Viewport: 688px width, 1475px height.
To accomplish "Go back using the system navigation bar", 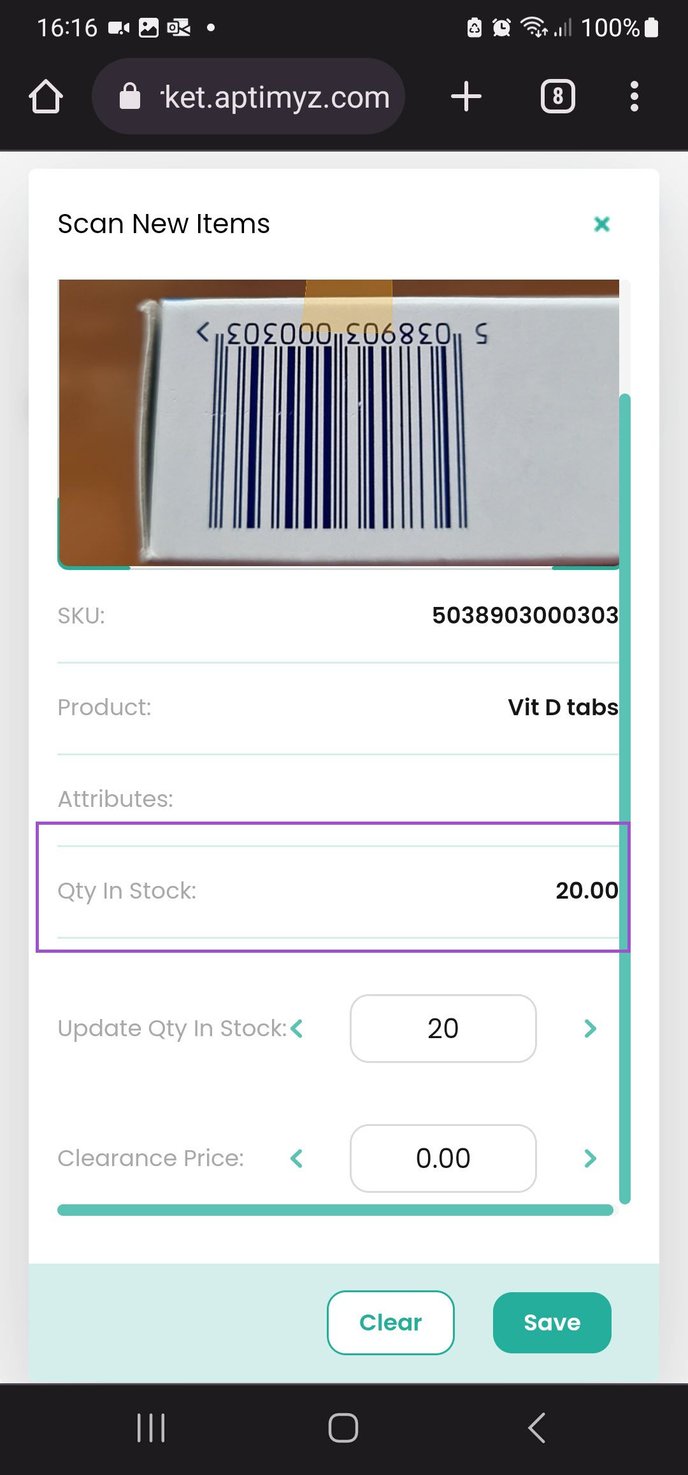I will [537, 1428].
